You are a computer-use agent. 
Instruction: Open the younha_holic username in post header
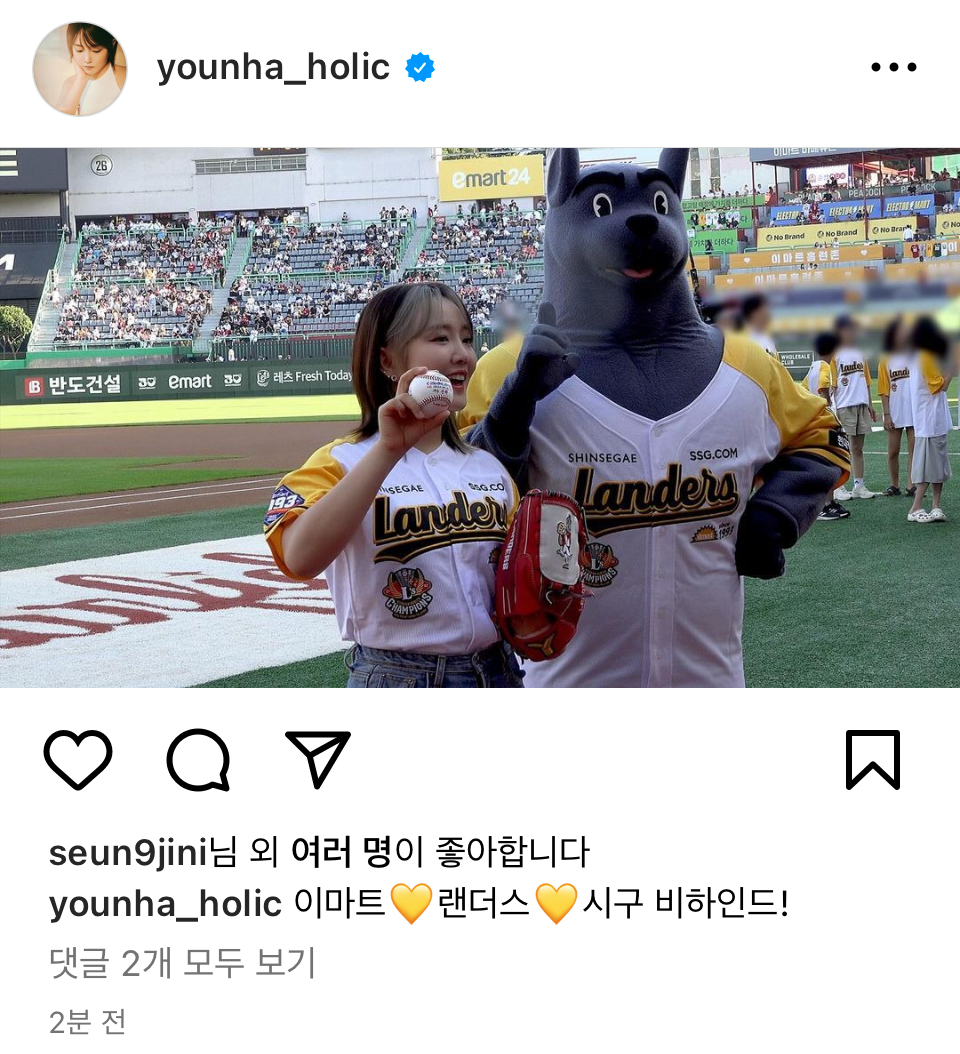click(273, 68)
